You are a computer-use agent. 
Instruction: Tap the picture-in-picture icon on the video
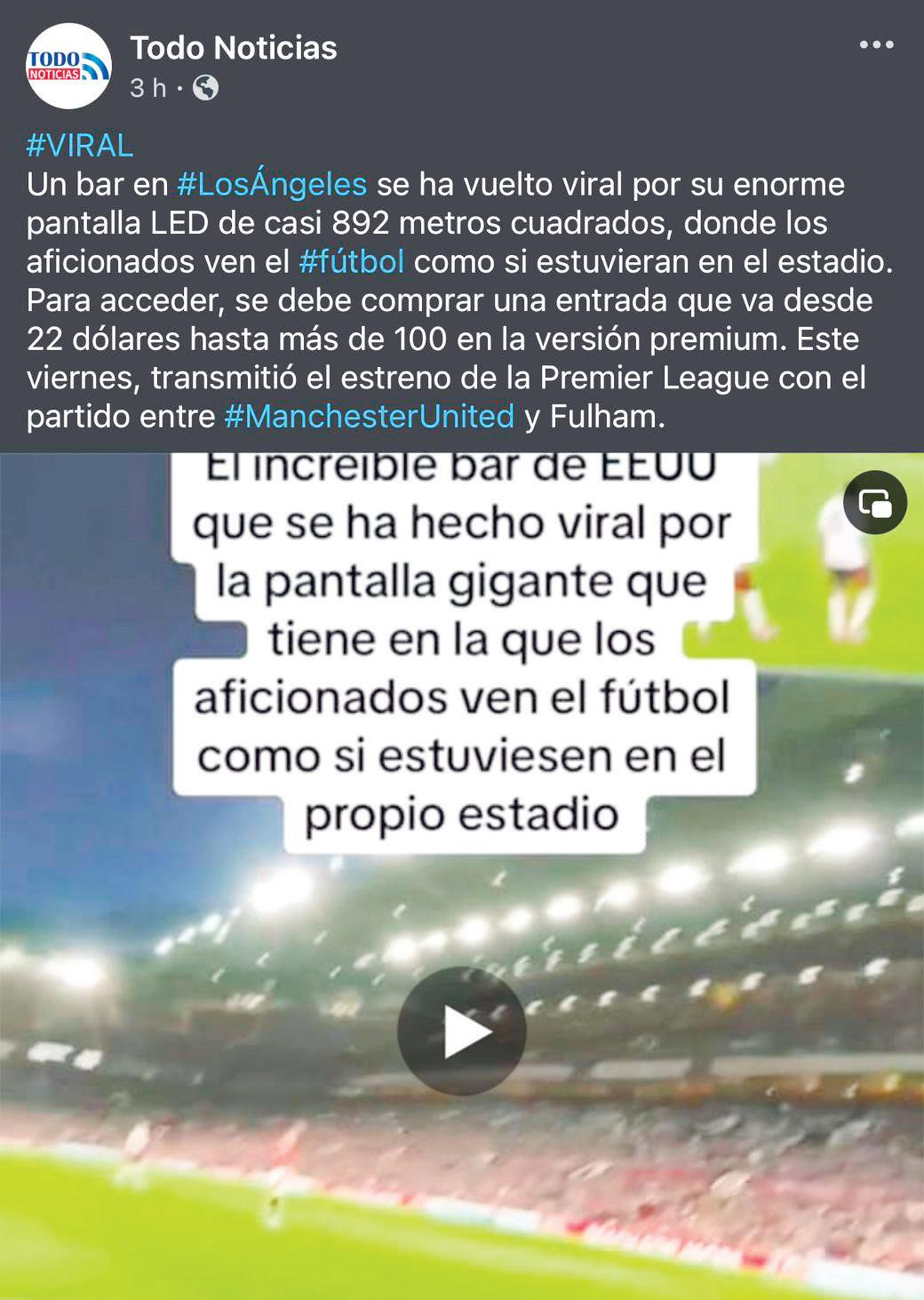pyautogui.click(x=874, y=503)
